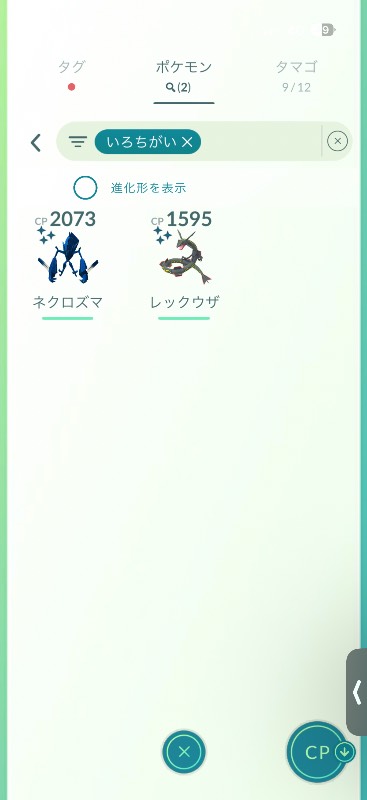Open the filter options icon
Screen dimensions: 367x800
pyautogui.click(x=78, y=141)
